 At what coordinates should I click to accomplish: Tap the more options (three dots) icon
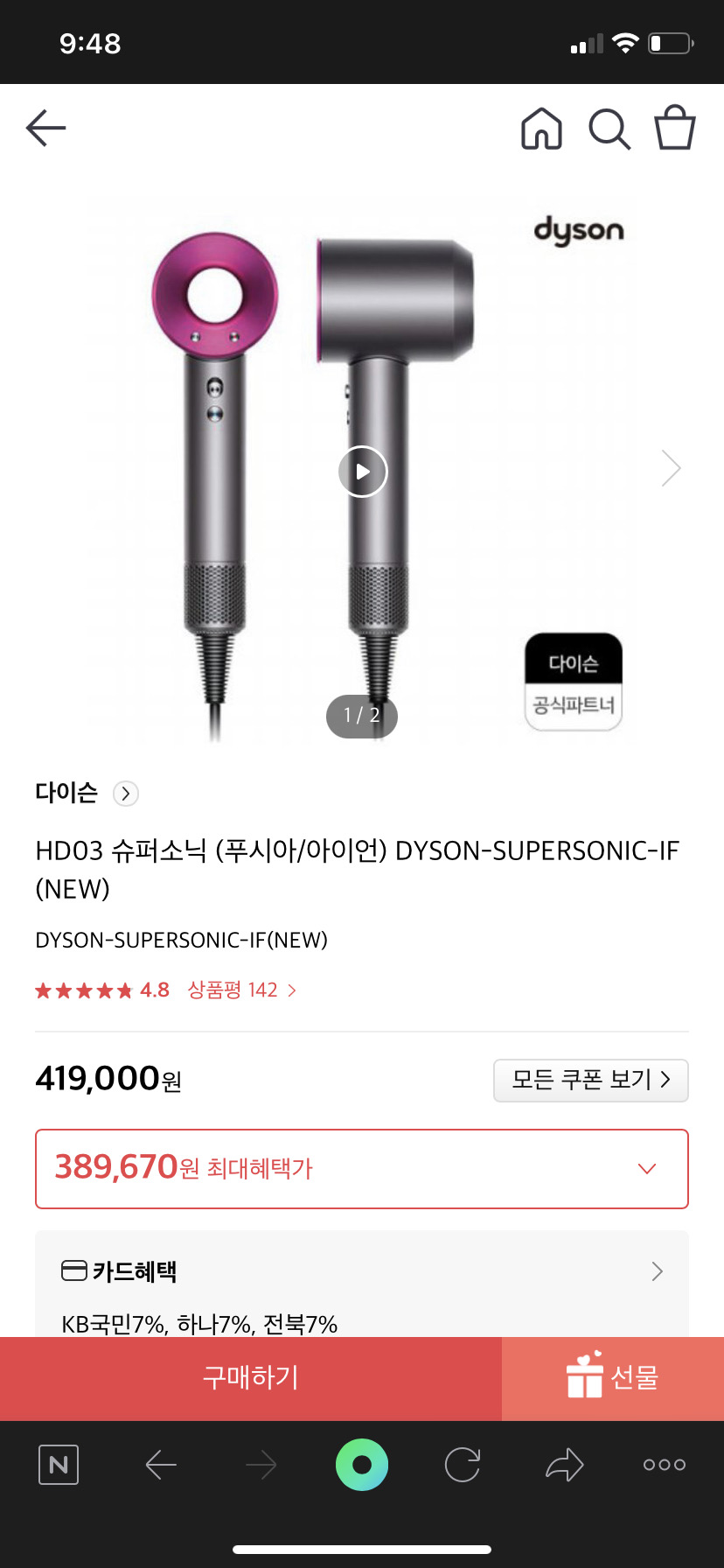664,1464
